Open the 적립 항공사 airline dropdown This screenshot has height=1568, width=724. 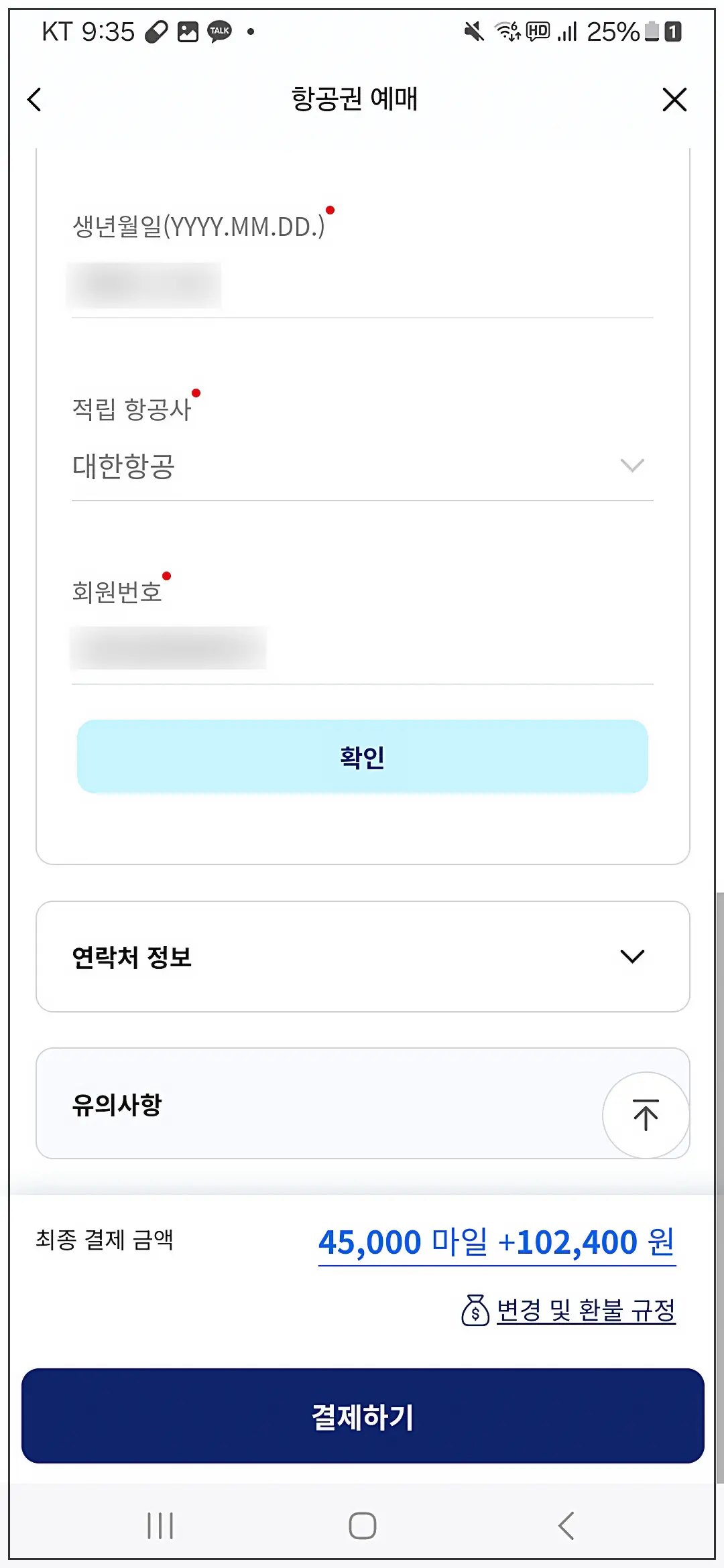631,464
